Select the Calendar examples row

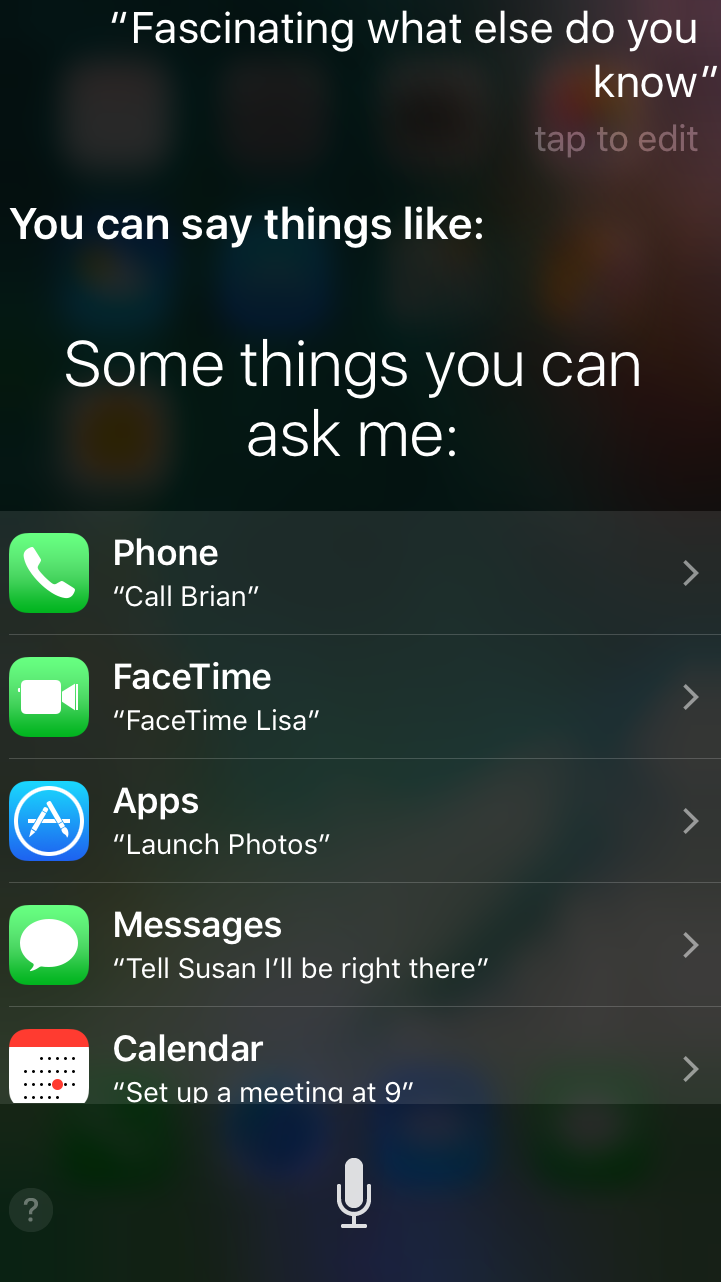pos(360,1056)
